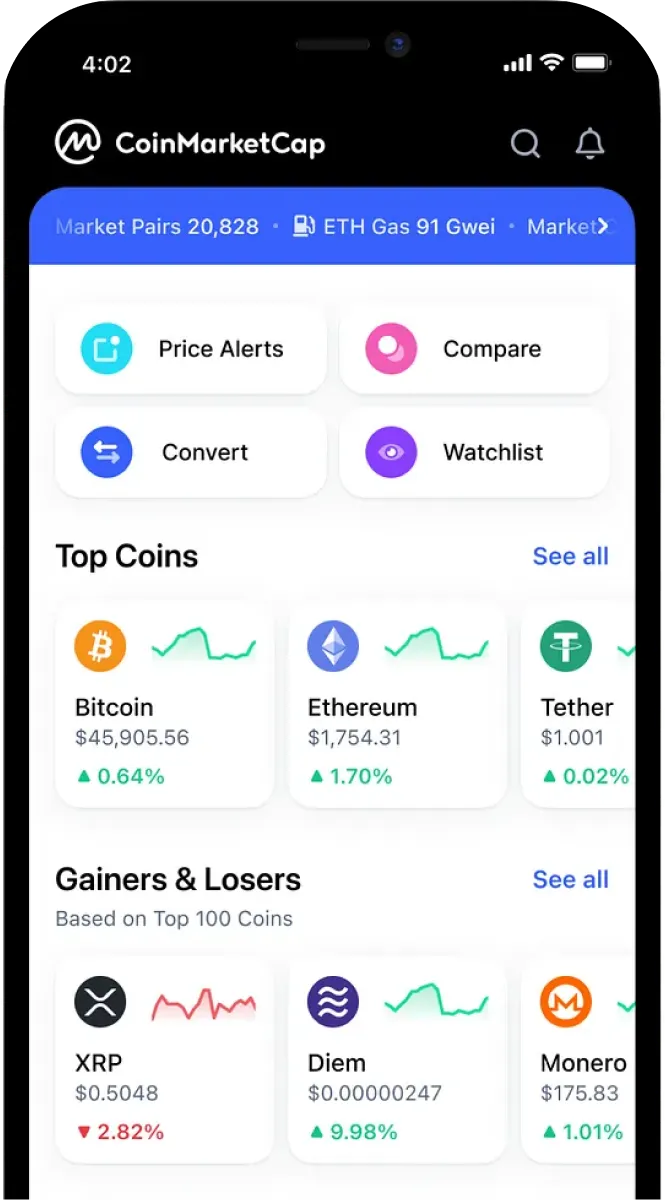Open Price Alerts
This screenshot has height=1200, width=666.
tap(190, 349)
